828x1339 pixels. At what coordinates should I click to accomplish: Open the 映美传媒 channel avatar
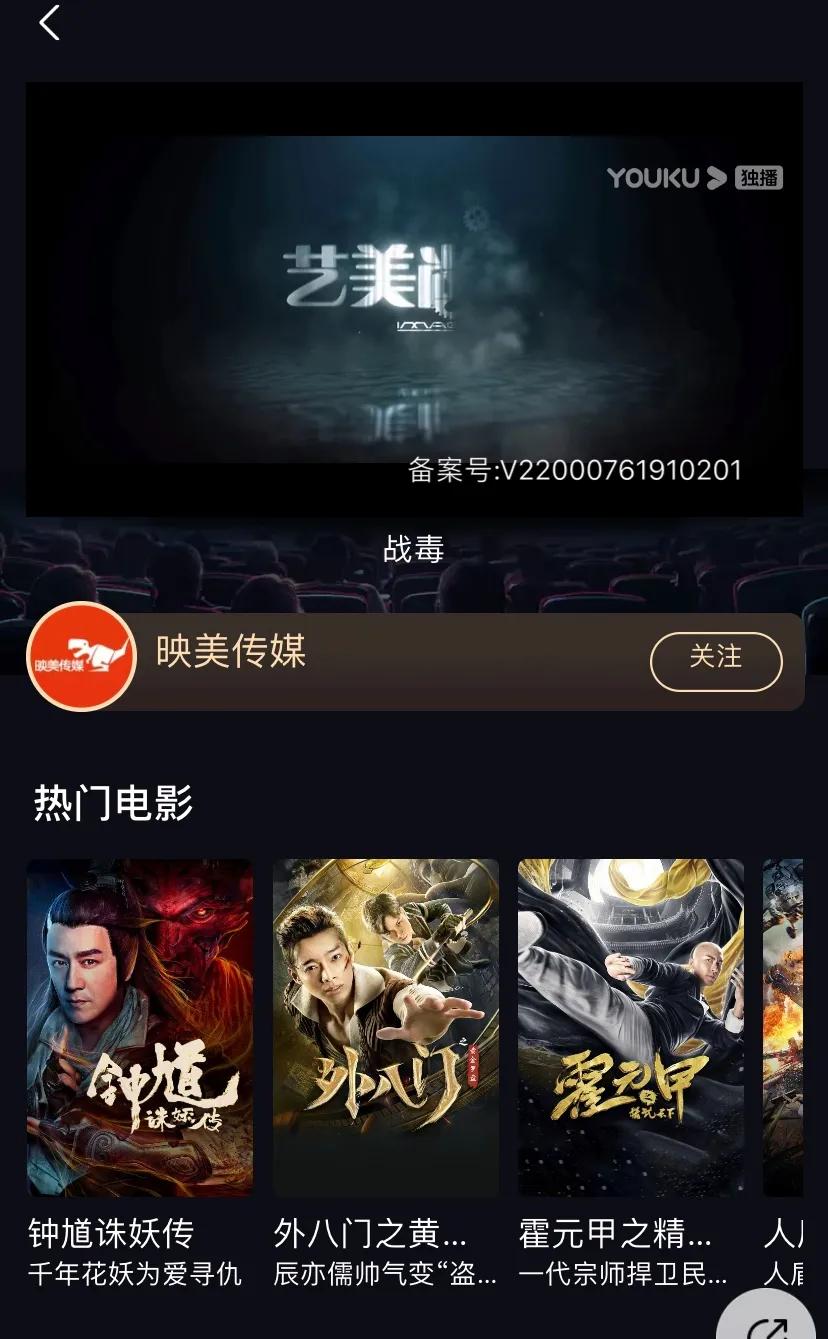click(81, 656)
